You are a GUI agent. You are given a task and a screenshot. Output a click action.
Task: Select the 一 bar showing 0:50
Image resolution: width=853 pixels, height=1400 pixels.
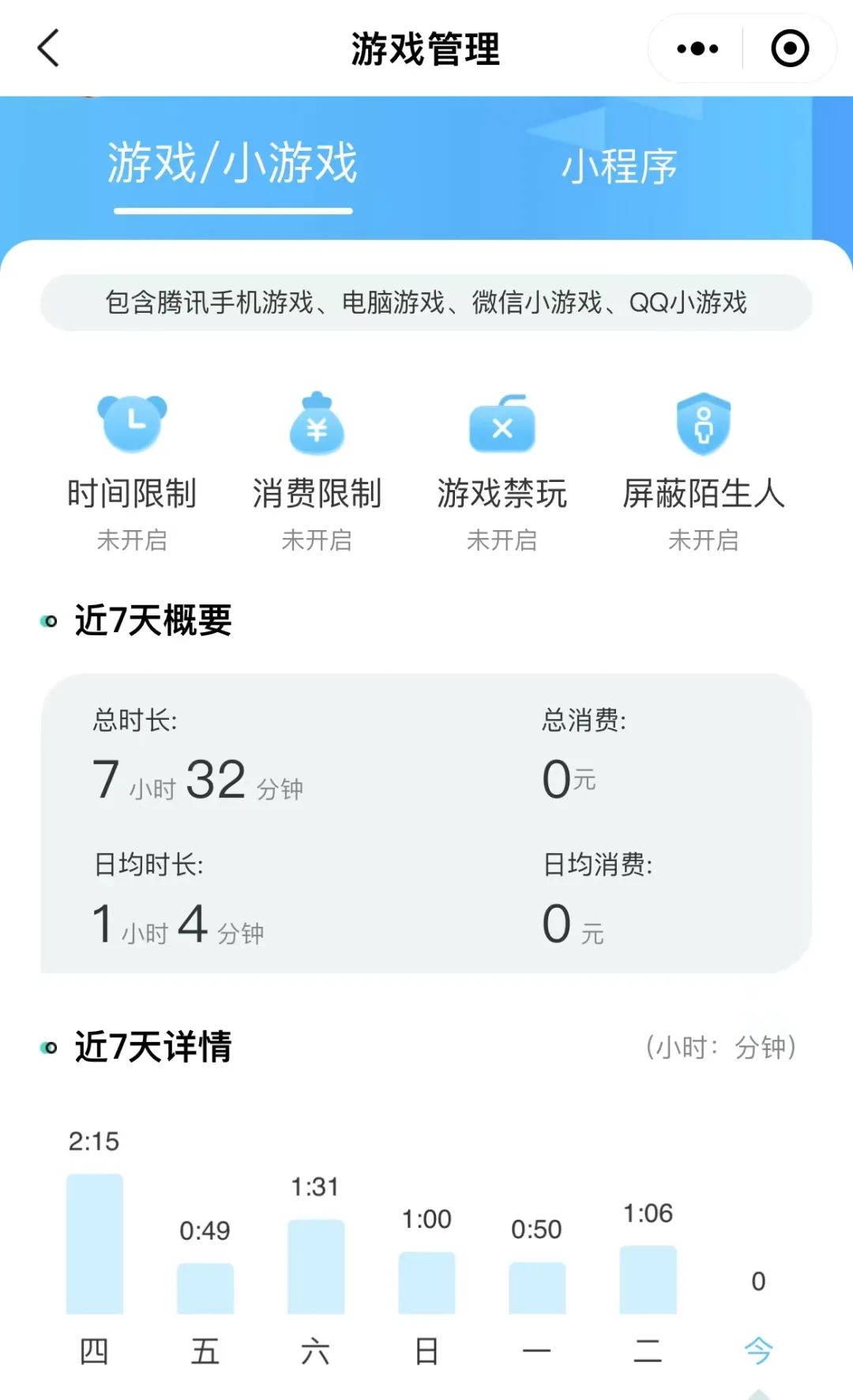537,1288
